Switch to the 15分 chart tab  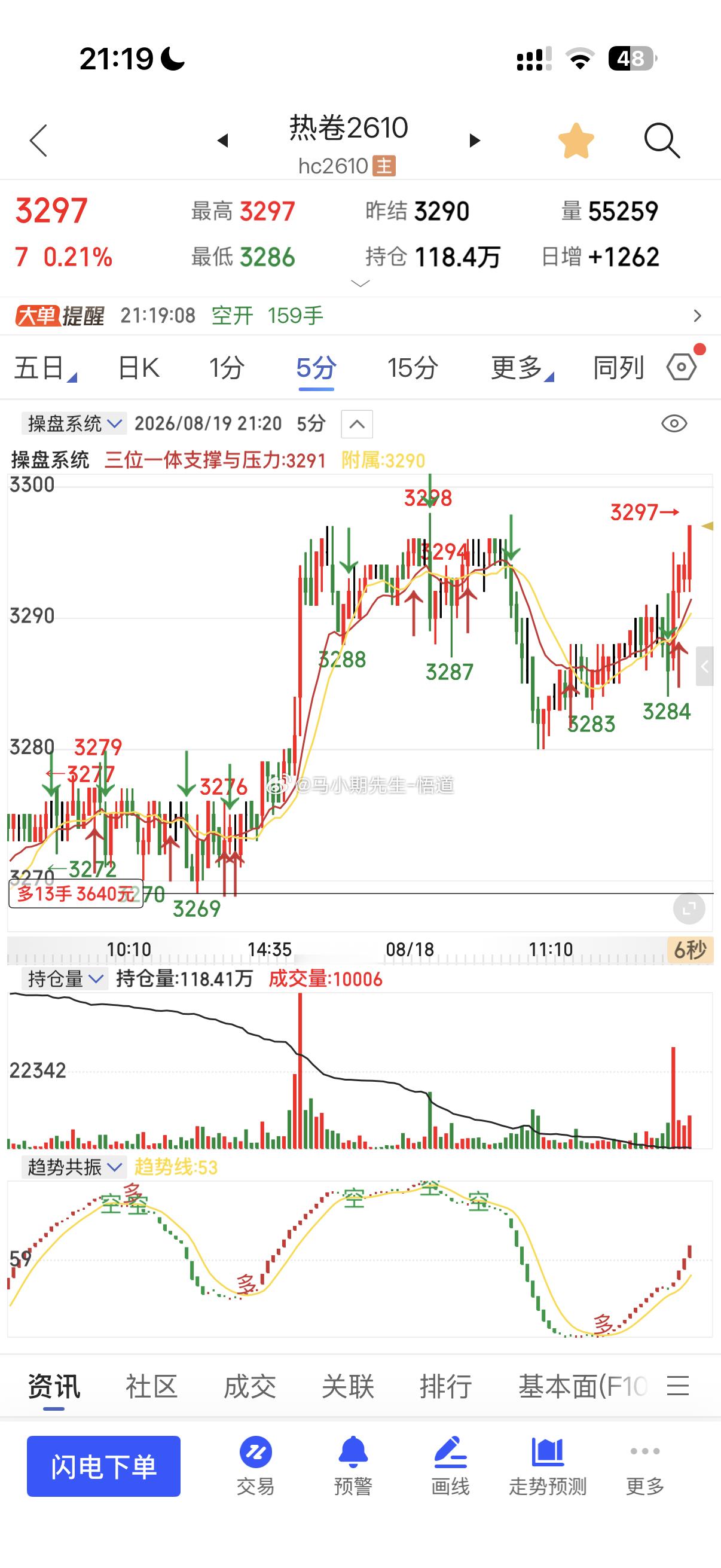click(413, 368)
